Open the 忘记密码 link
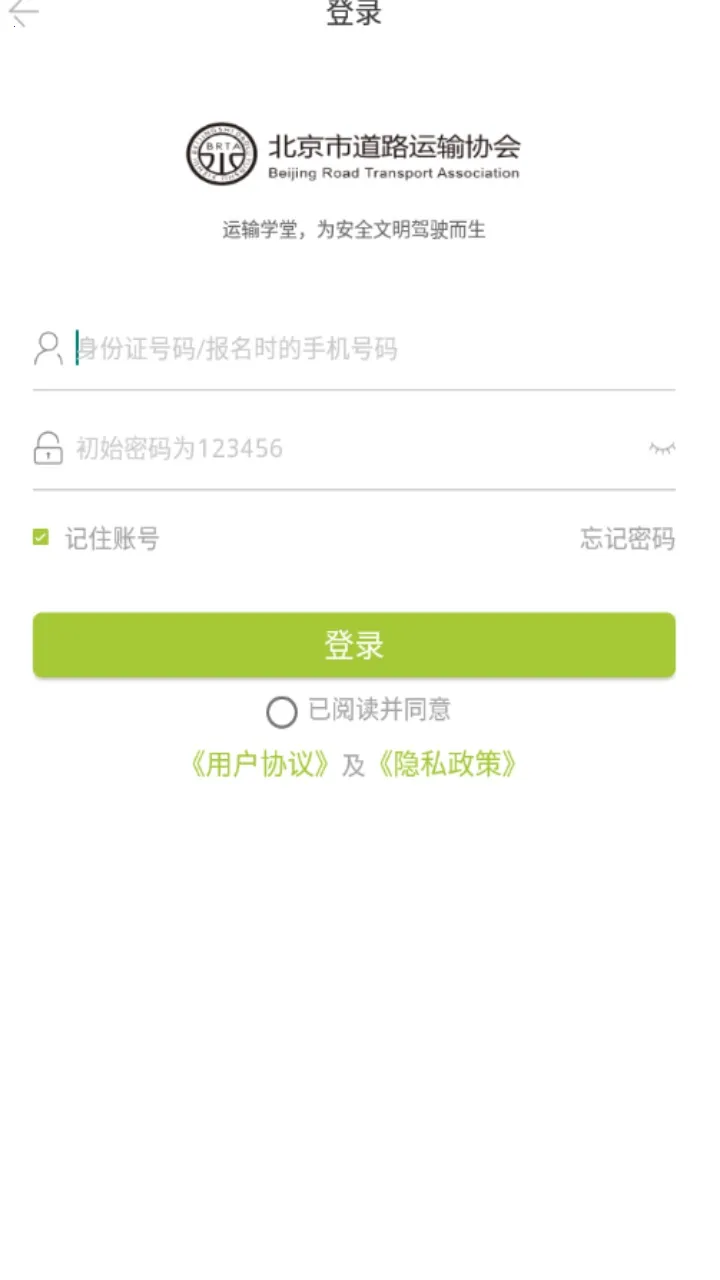This screenshot has width=720, height=1280. (x=627, y=539)
